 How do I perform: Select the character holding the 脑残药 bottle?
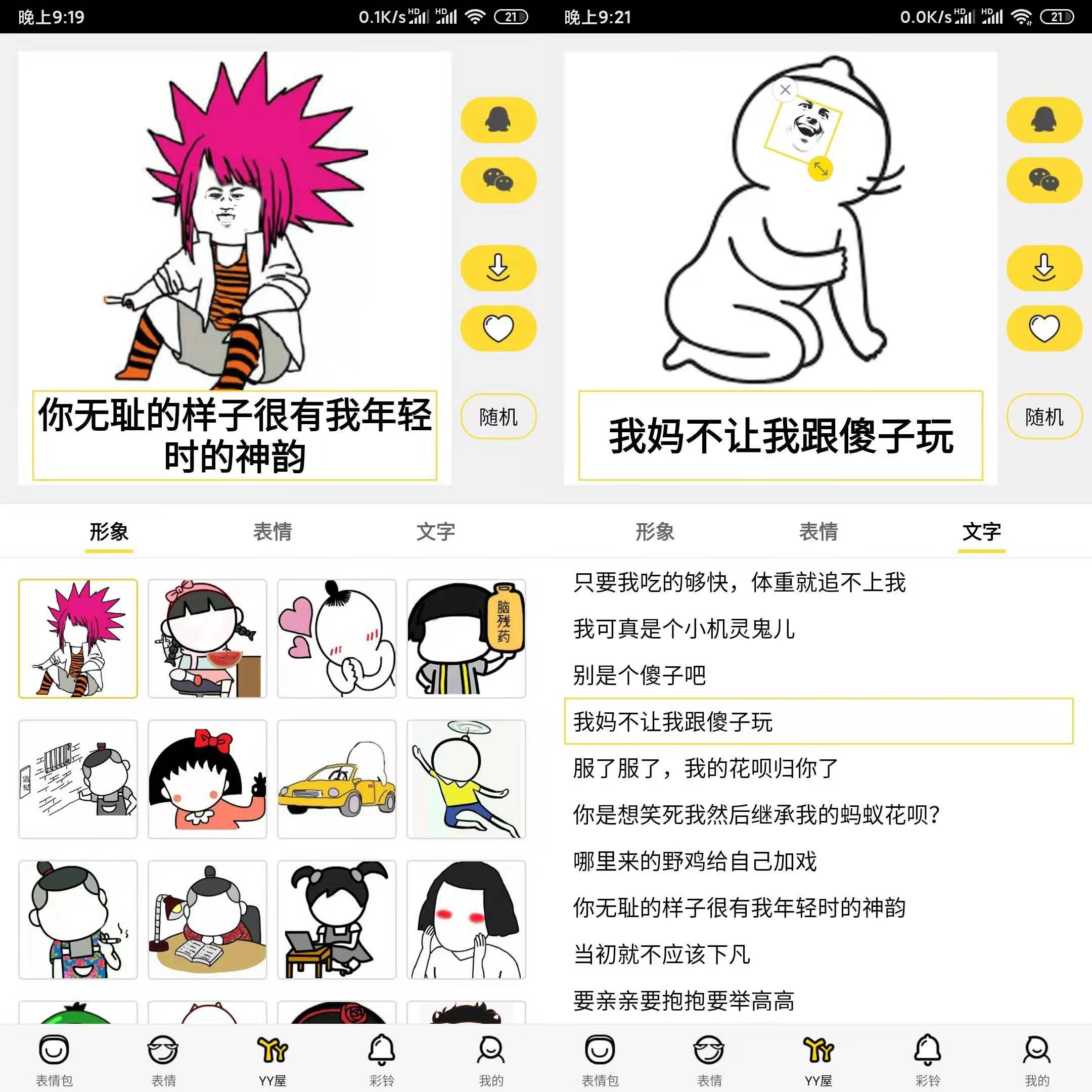466,639
